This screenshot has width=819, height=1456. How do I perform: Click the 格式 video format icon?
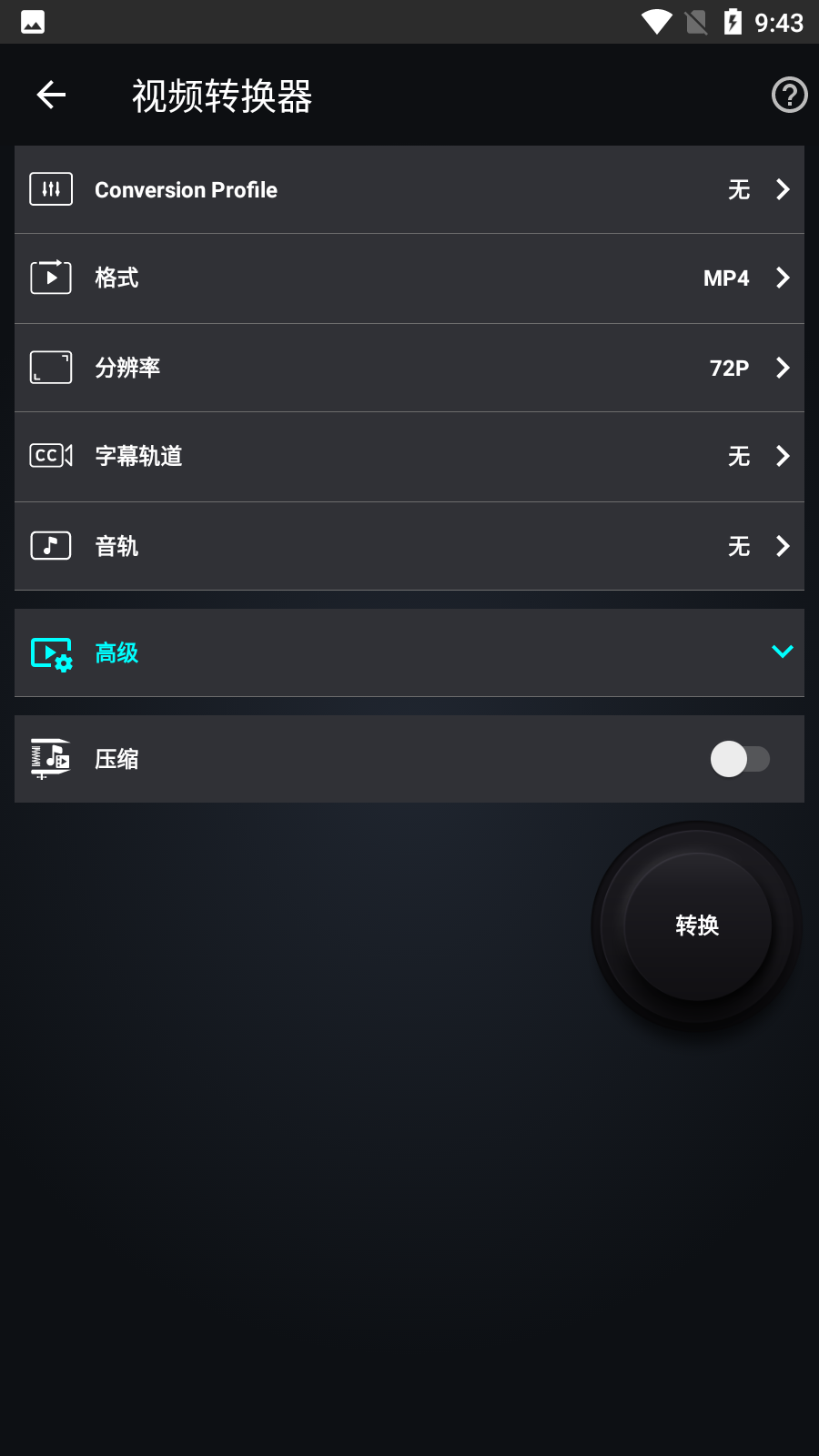50,278
